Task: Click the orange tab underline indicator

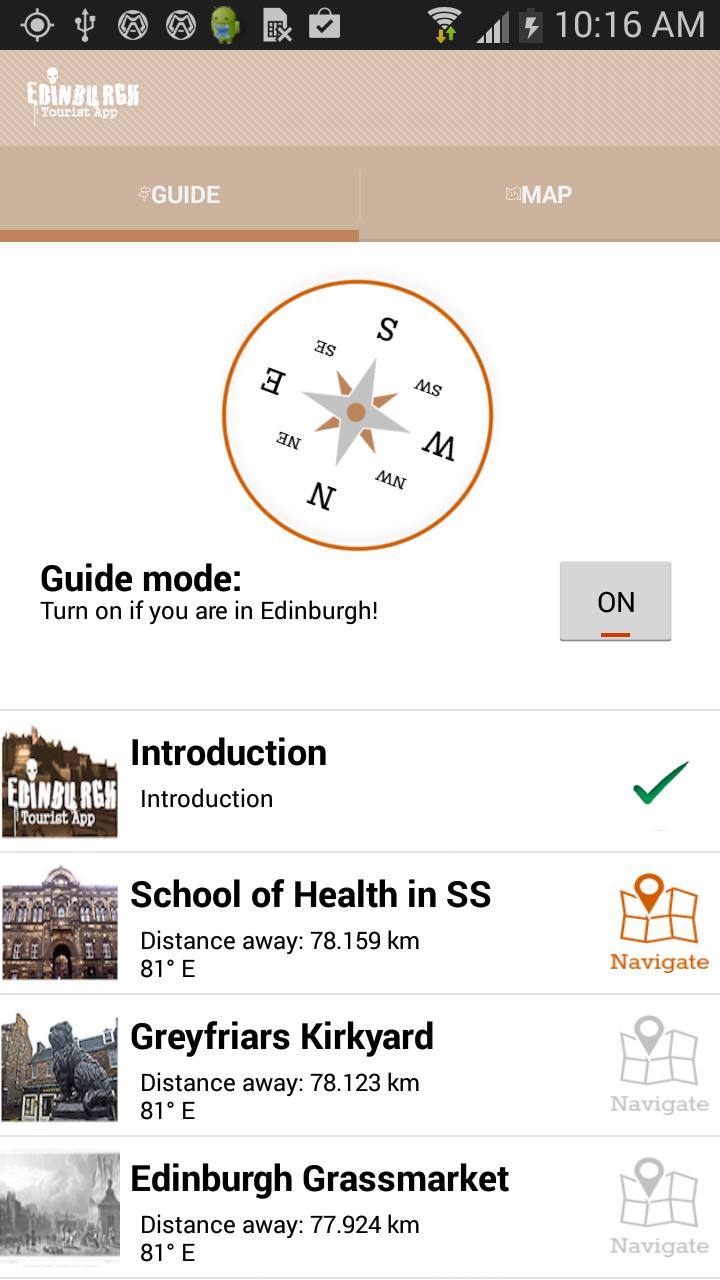Action: pyautogui.click(x=180, y=235)
